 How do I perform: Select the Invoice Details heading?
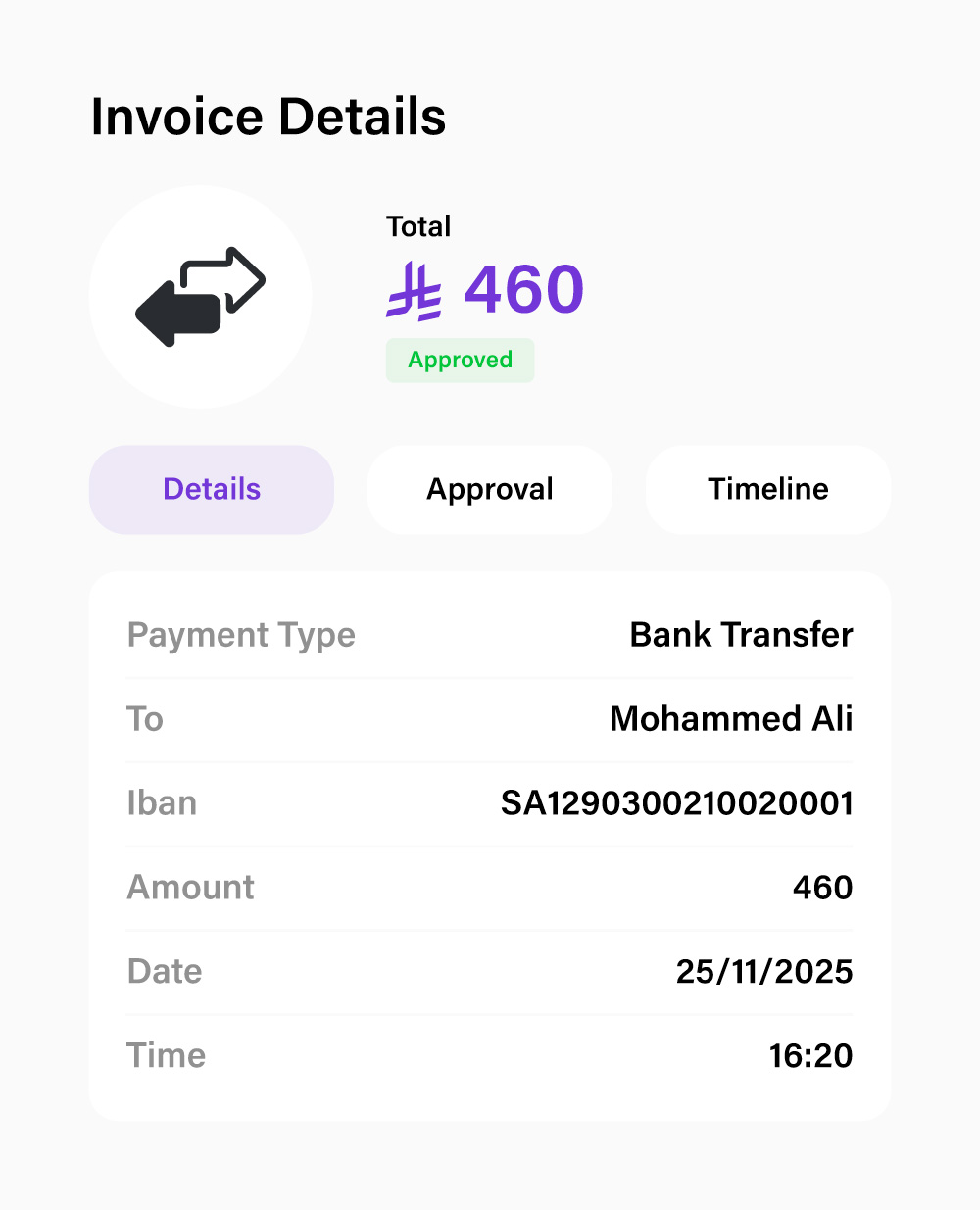pyautogui.click(x=269, y=117)
